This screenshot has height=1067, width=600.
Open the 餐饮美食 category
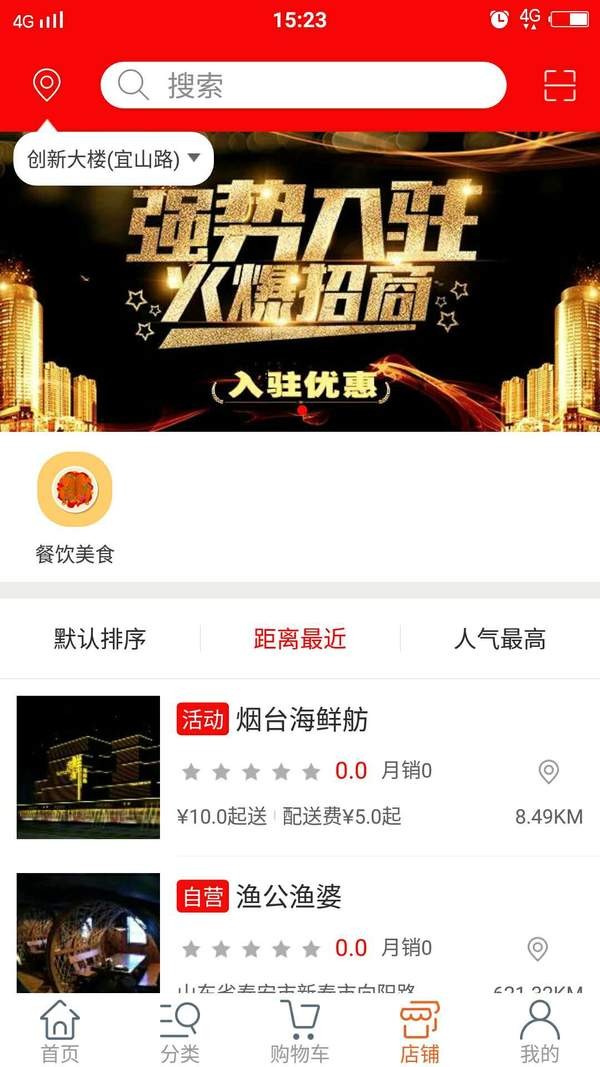pos(75,508)
